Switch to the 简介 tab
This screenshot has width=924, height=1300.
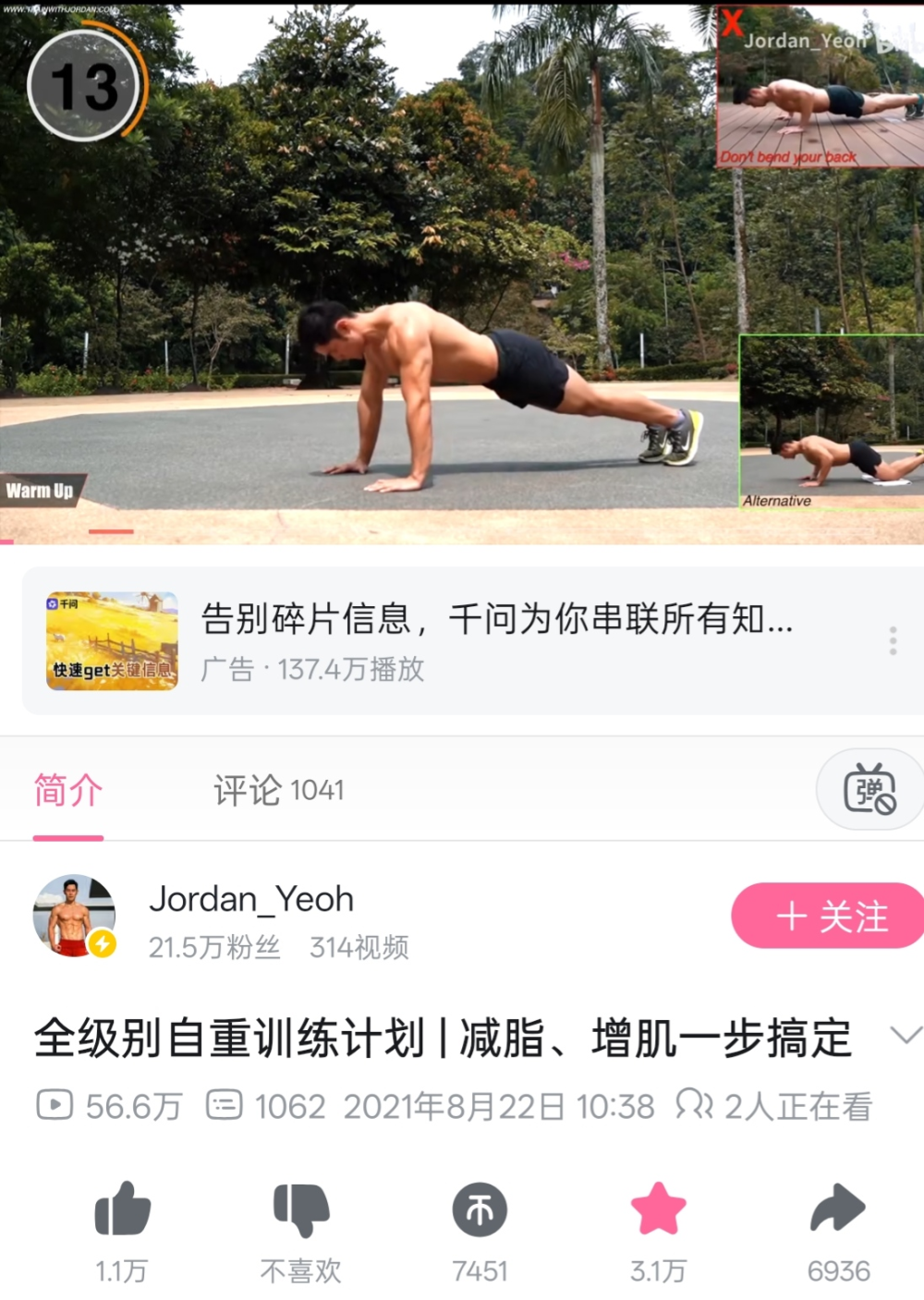tap(67, 791)
